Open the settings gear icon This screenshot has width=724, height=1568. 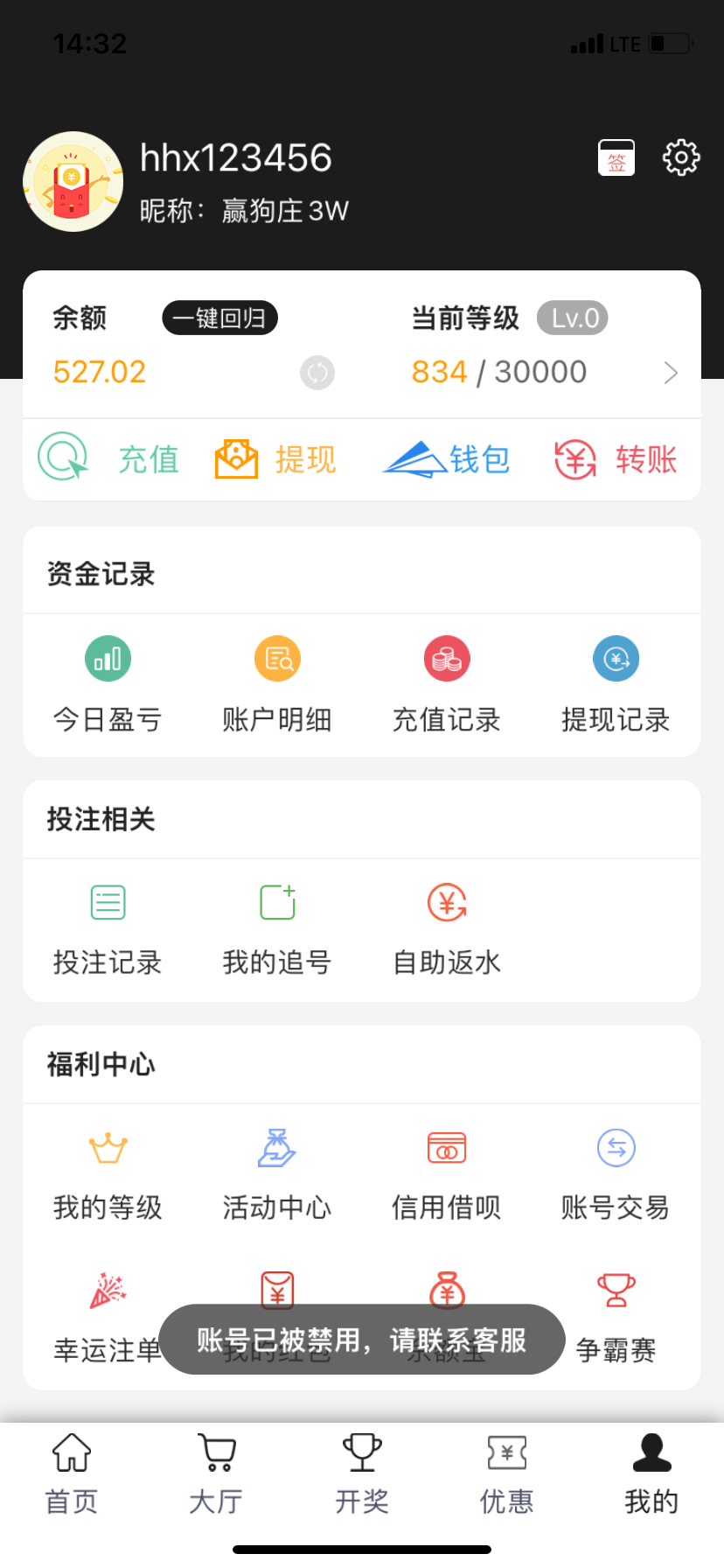tap(680, 157)
